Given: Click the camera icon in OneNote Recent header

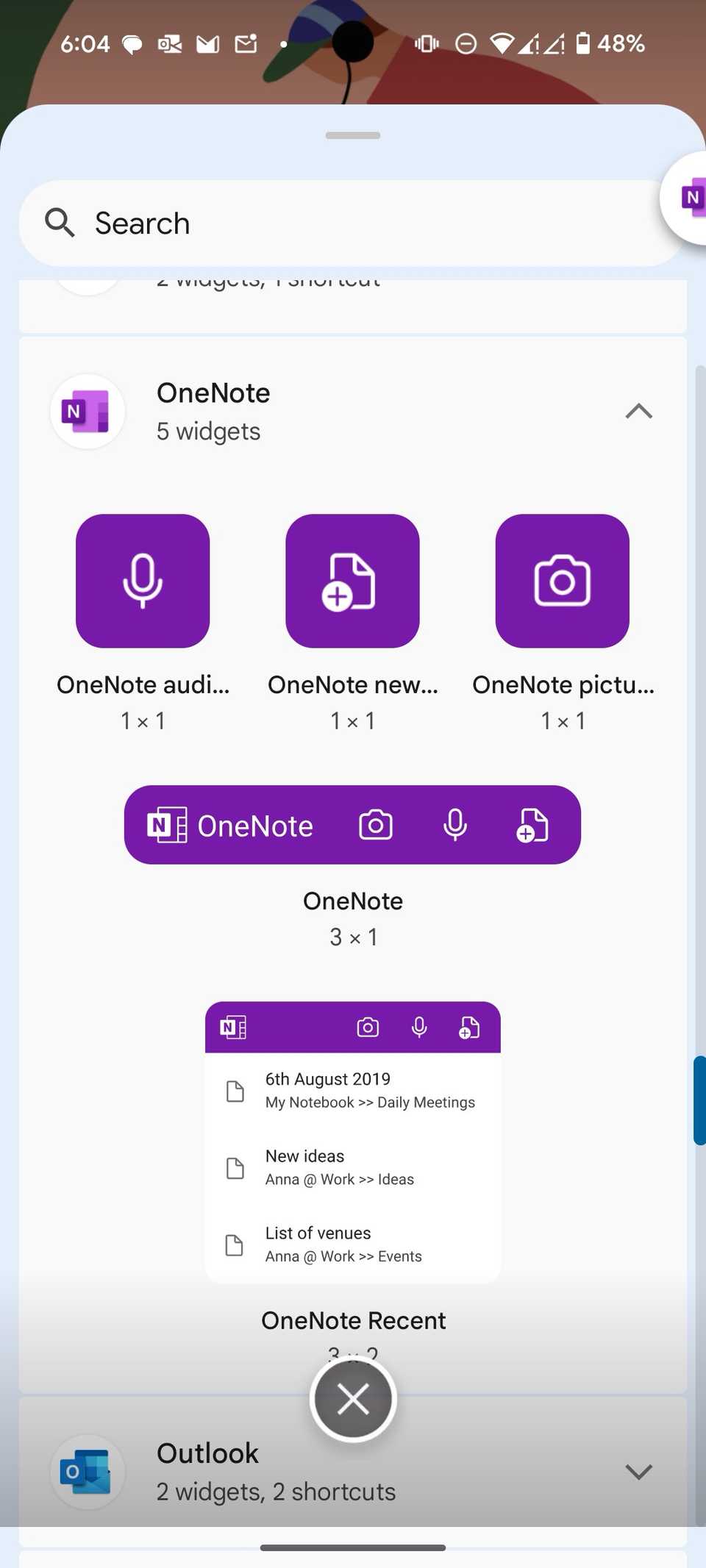Looking at the screenshot, I should click(367, 1027).
